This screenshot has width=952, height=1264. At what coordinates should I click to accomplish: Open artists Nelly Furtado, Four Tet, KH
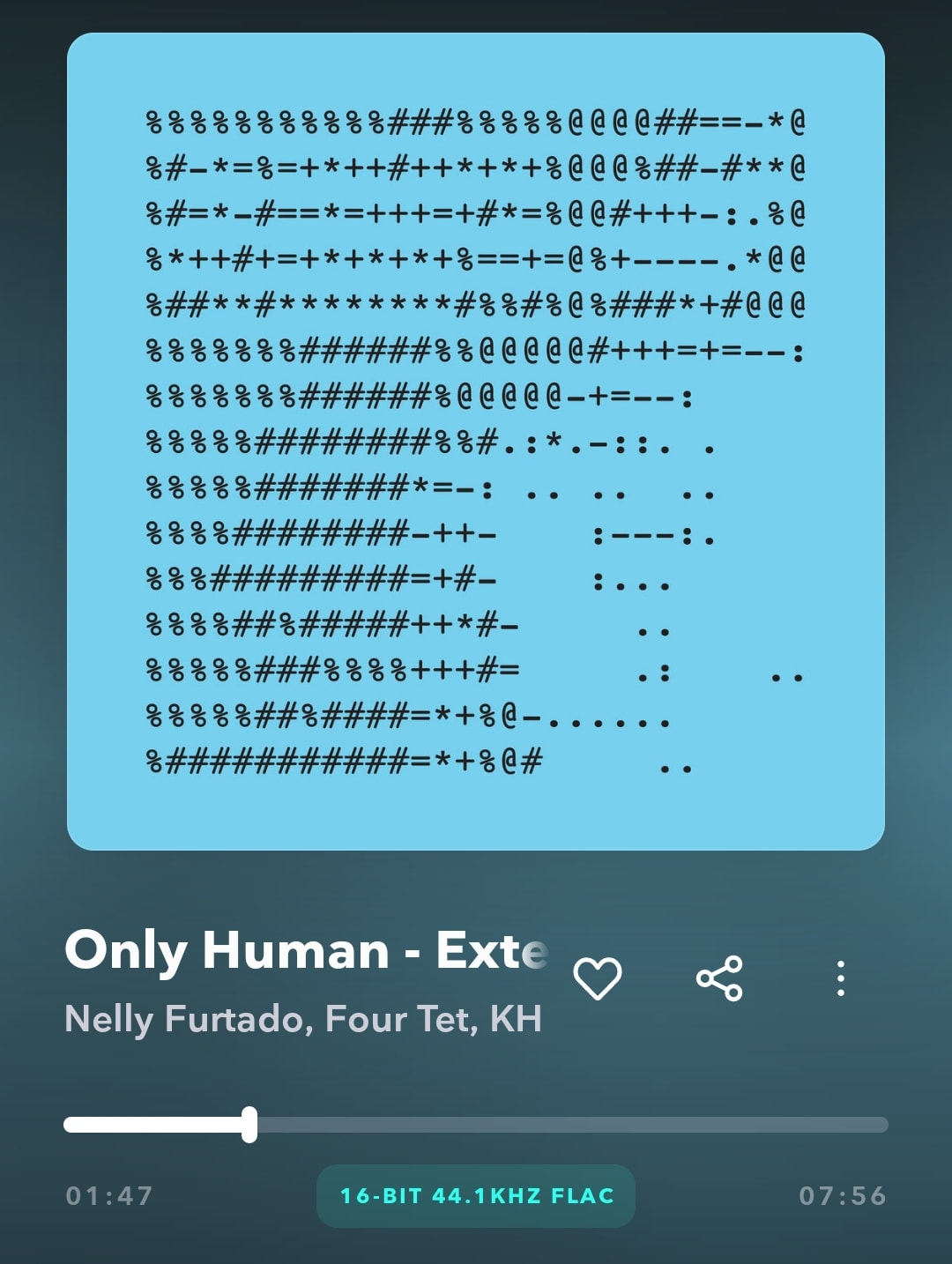click(x=303, y=1019)
